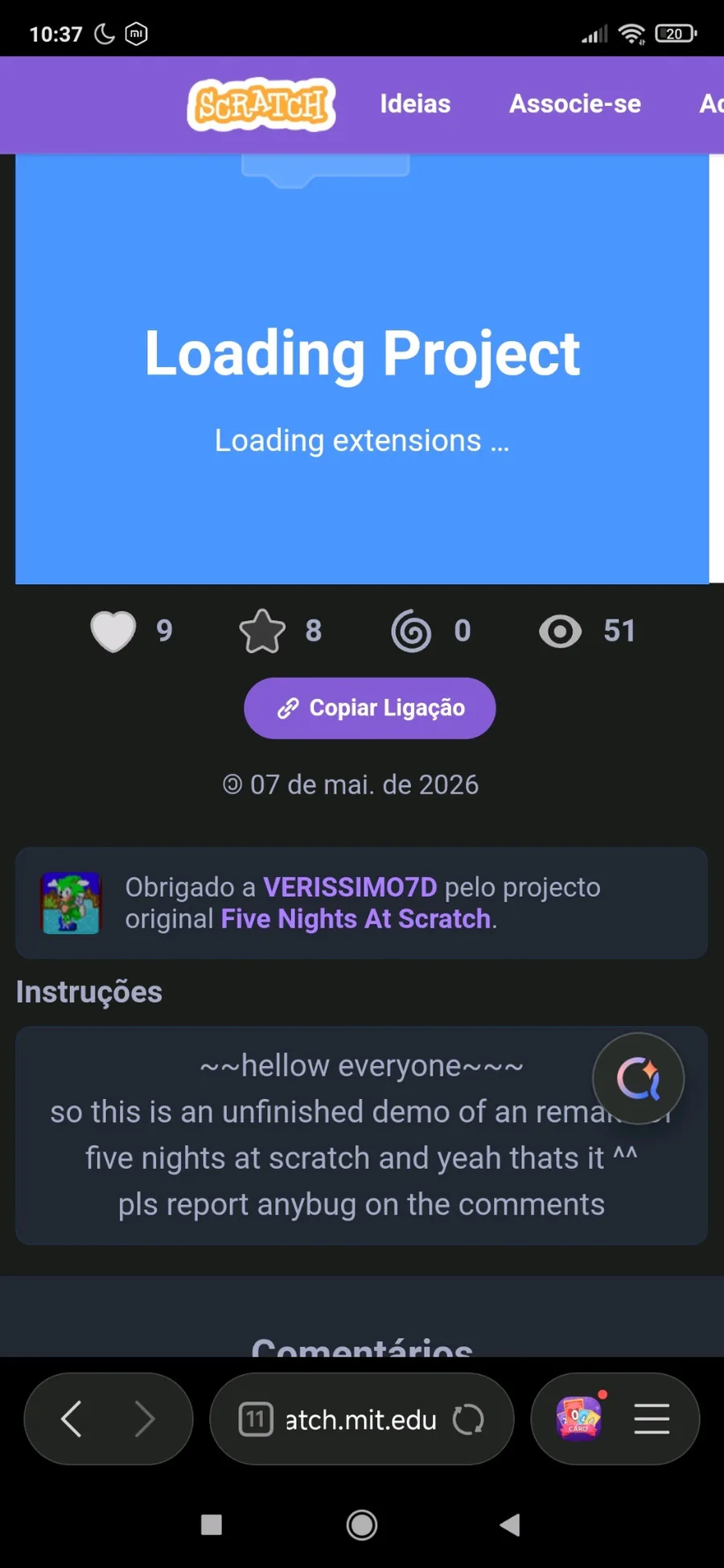Love this project with the heart
Viewport: 724px width, 1568px height.
click(x=113, y=631)
